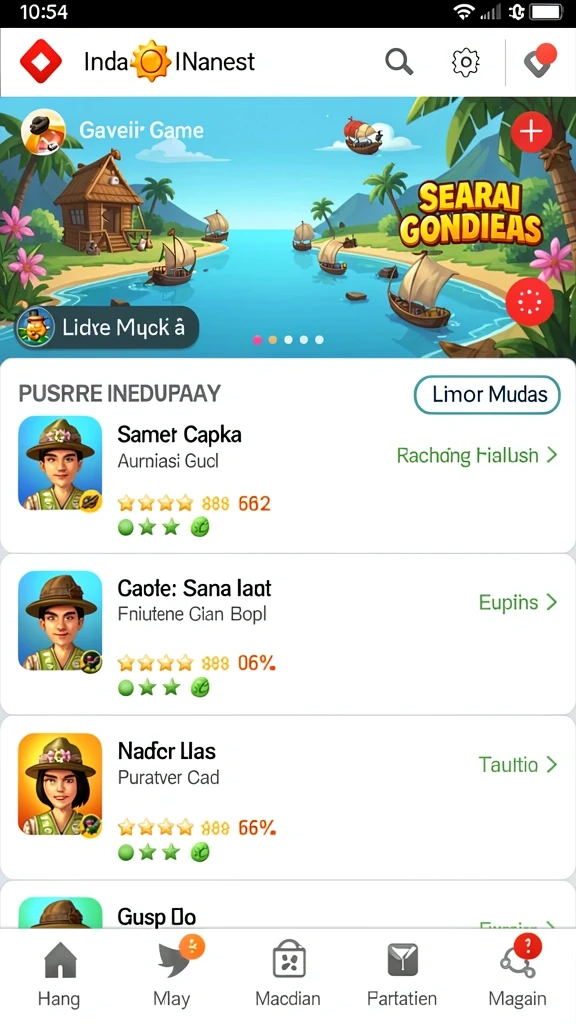Open the Samer Capka game card
The height and width of the screenshot is (1024, 576).
[288, 473]
